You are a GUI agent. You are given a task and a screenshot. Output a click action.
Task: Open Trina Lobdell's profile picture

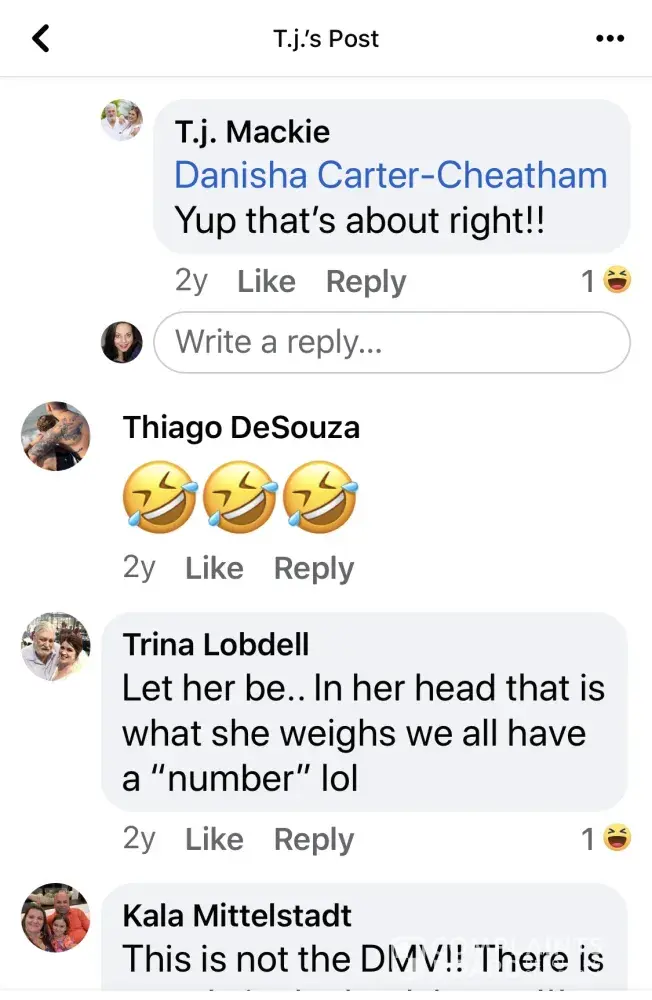pos(56,646)
